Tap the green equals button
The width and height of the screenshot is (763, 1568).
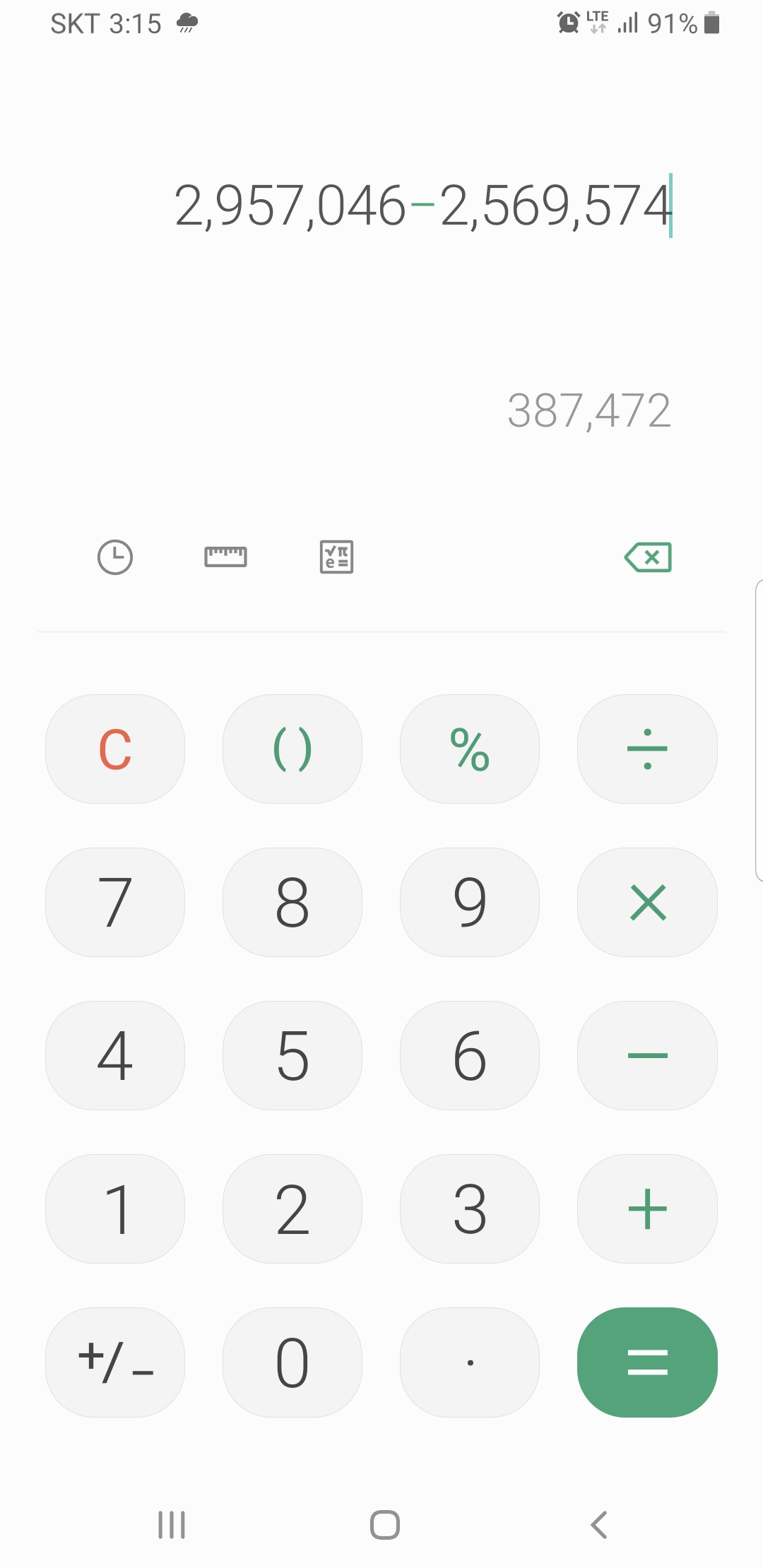click(646, 1362)
